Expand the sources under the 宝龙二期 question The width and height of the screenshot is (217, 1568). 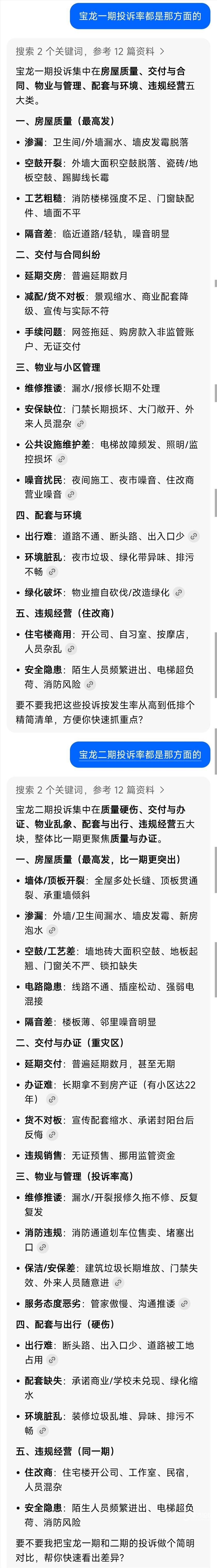90,790
